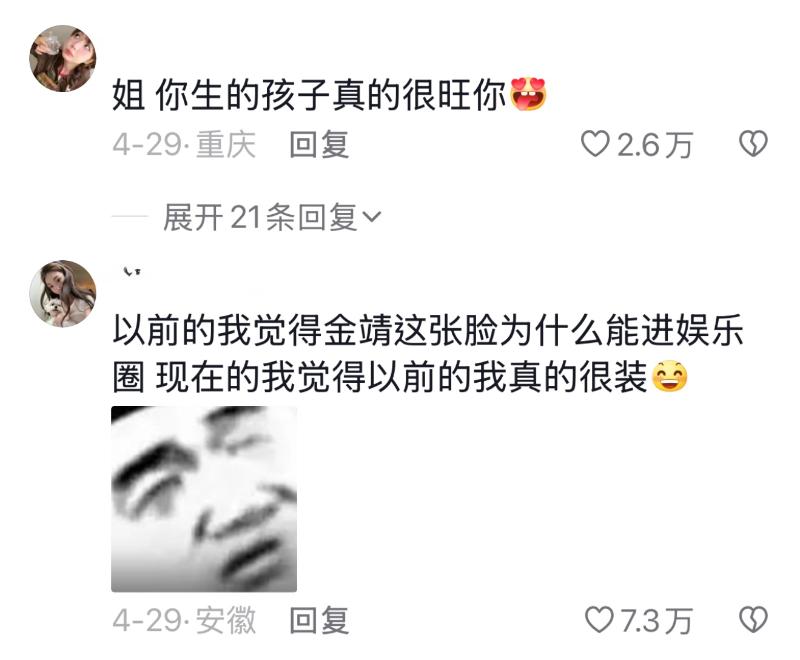Open the first commenter's avatar from 重庆
This screenshot has height=660, width=800.
pos(63,58)
